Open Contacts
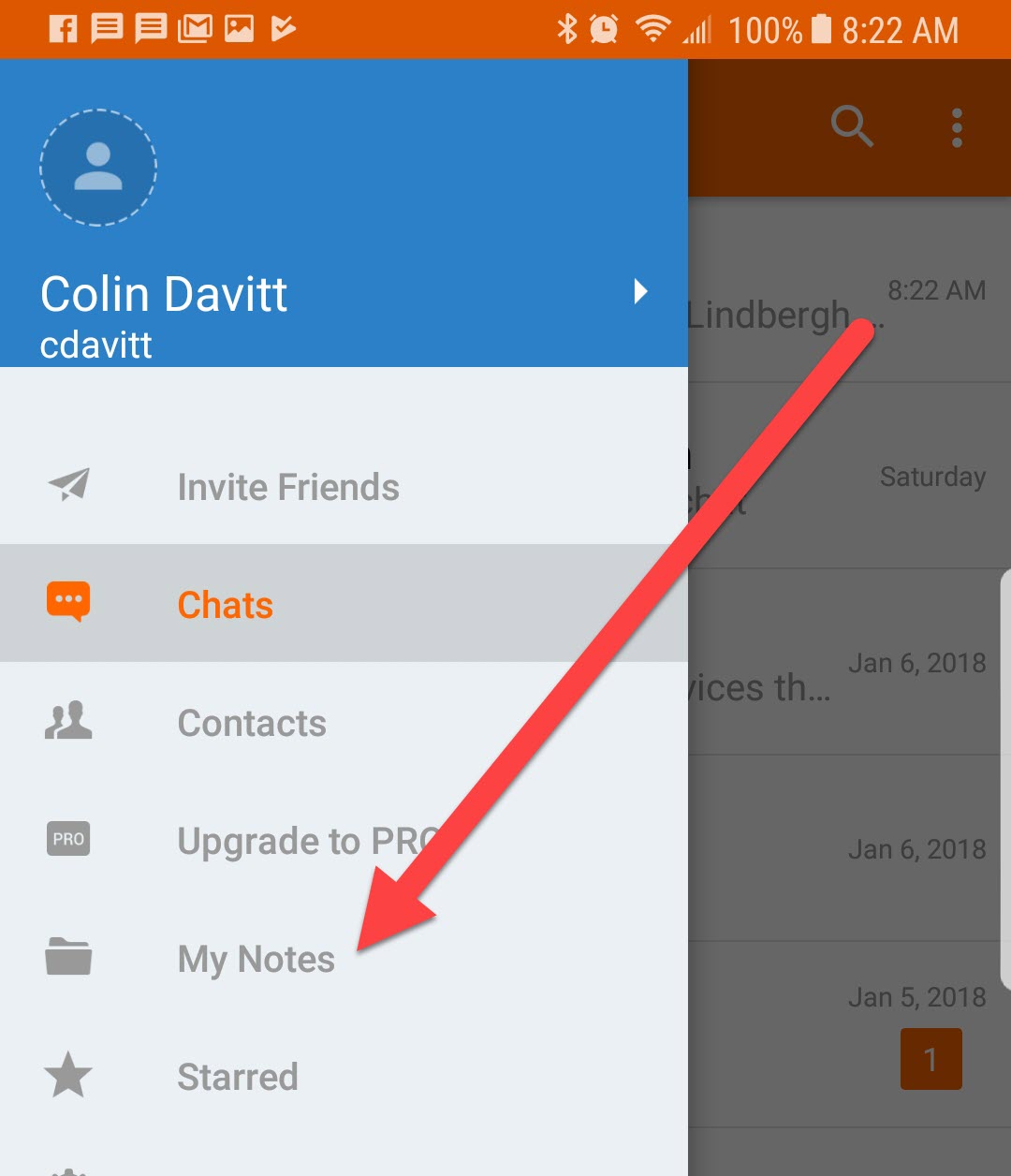 251,723
